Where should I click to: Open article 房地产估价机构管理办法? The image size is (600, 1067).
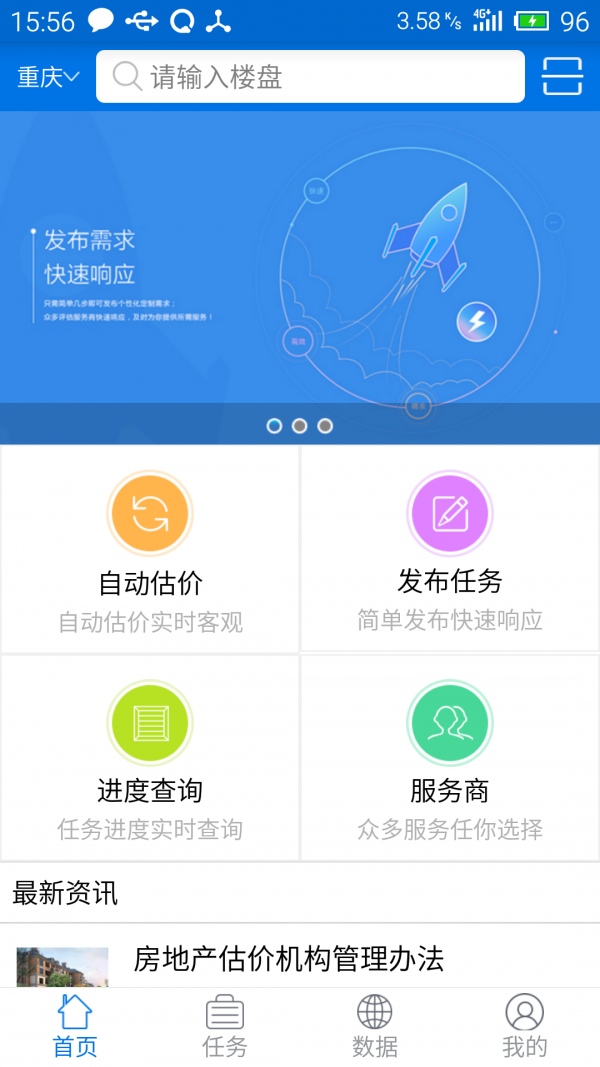pos(288,959)
